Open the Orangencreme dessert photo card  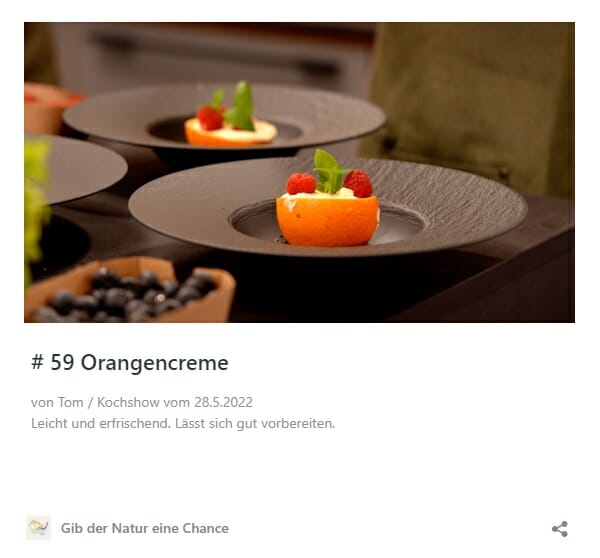[x=299, y=172]
